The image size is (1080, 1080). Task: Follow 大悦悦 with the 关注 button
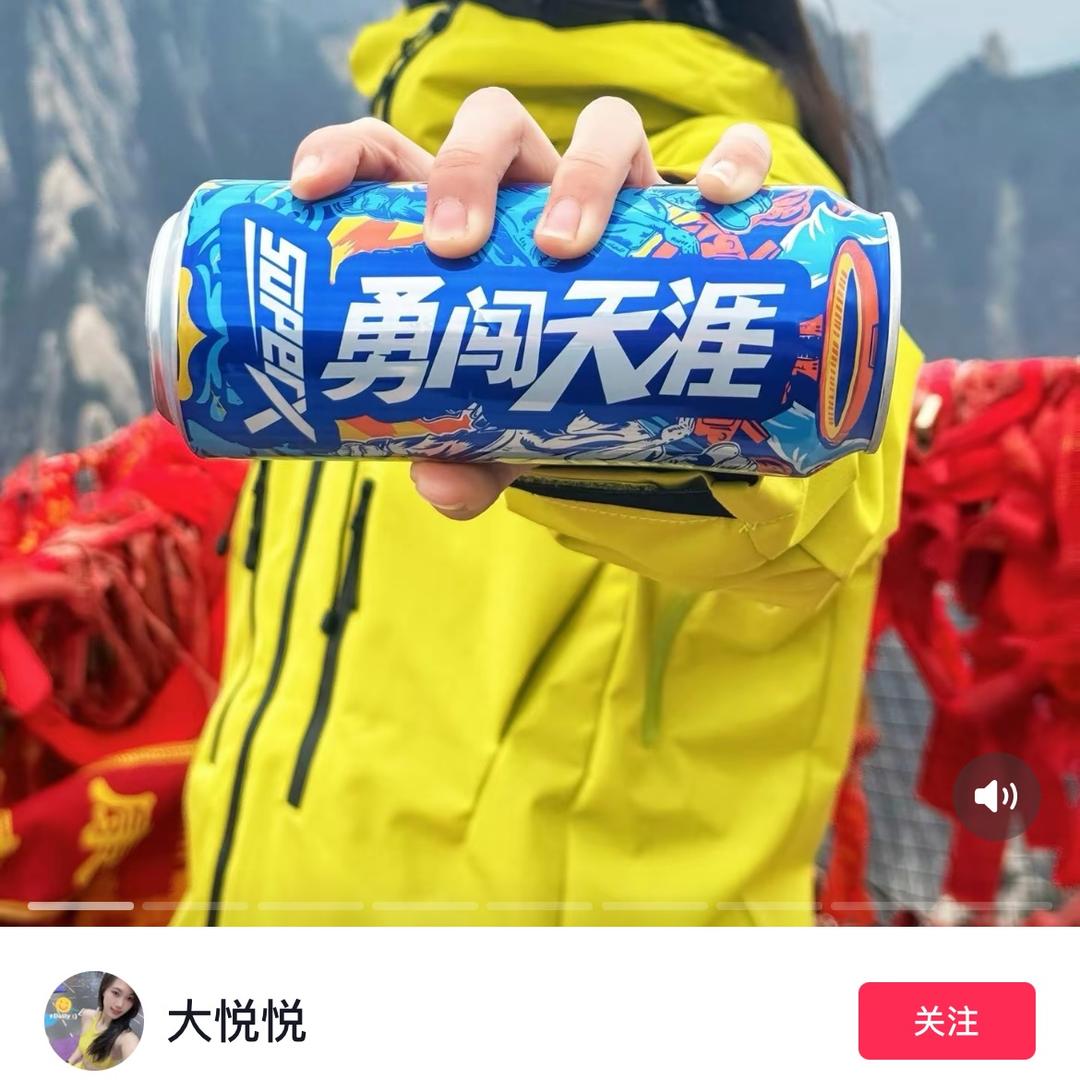[x=946, y=1020]
